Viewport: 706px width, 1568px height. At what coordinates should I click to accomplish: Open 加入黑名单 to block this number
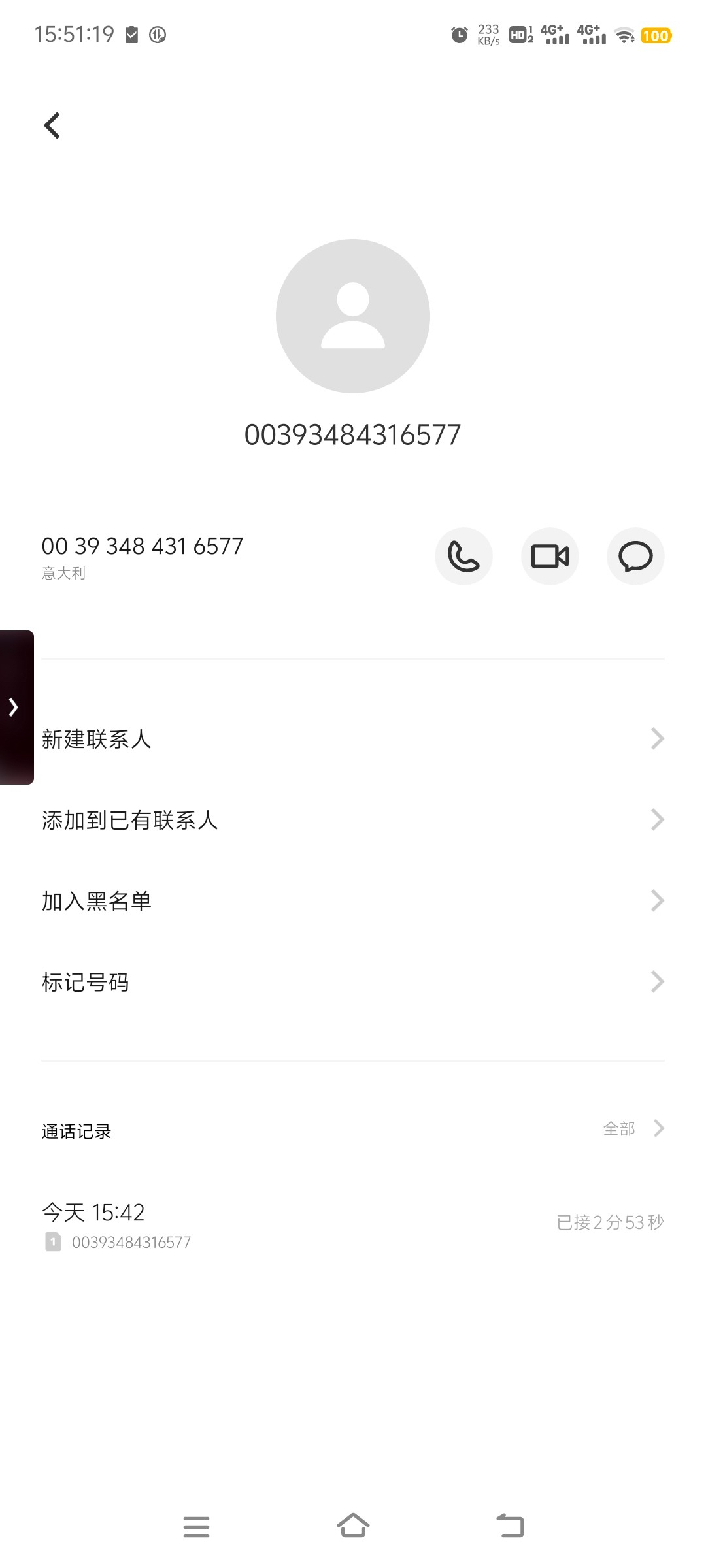click(353, 901)
